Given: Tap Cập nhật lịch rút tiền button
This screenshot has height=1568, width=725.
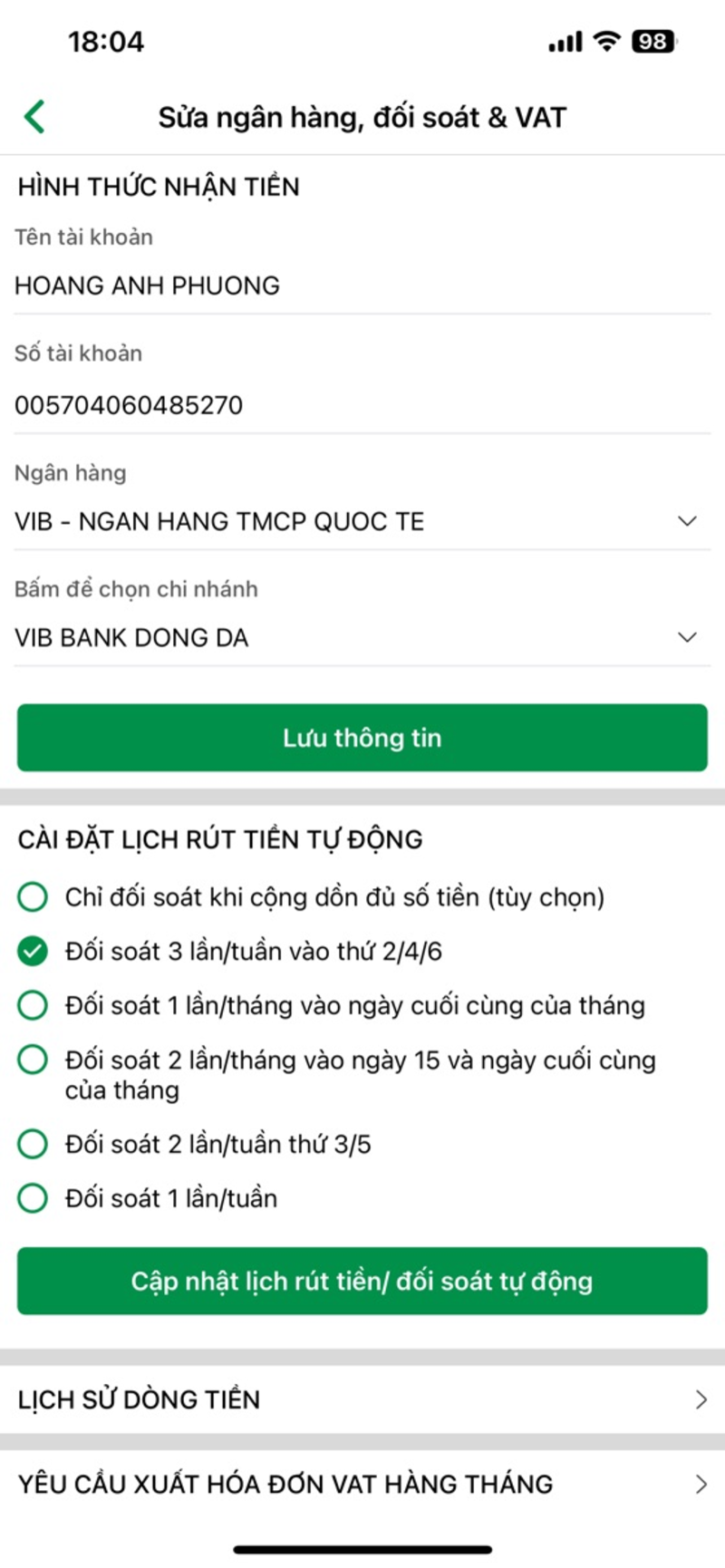Looking at the screenshot, I should click(362, 1281).
